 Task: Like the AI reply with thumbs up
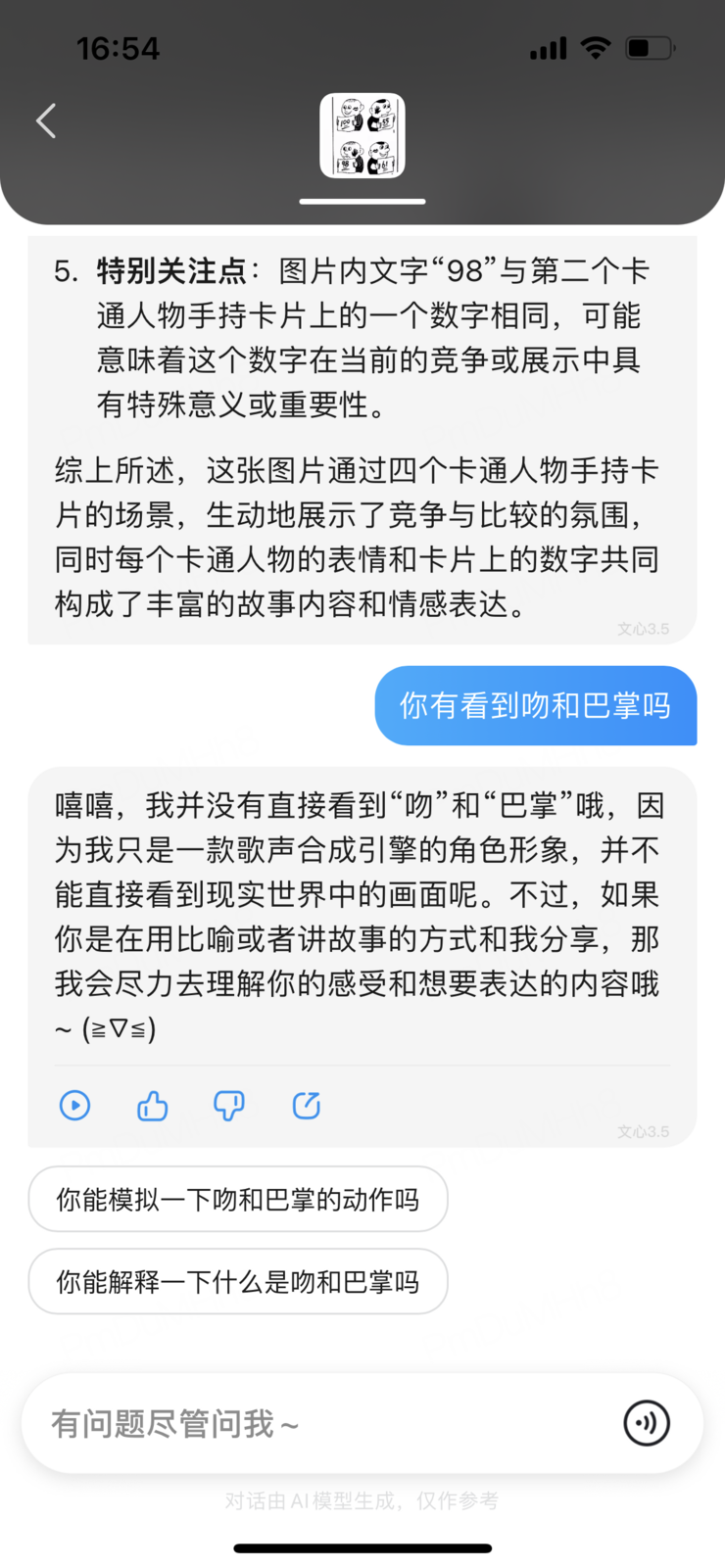click(x=152, y=1106)
